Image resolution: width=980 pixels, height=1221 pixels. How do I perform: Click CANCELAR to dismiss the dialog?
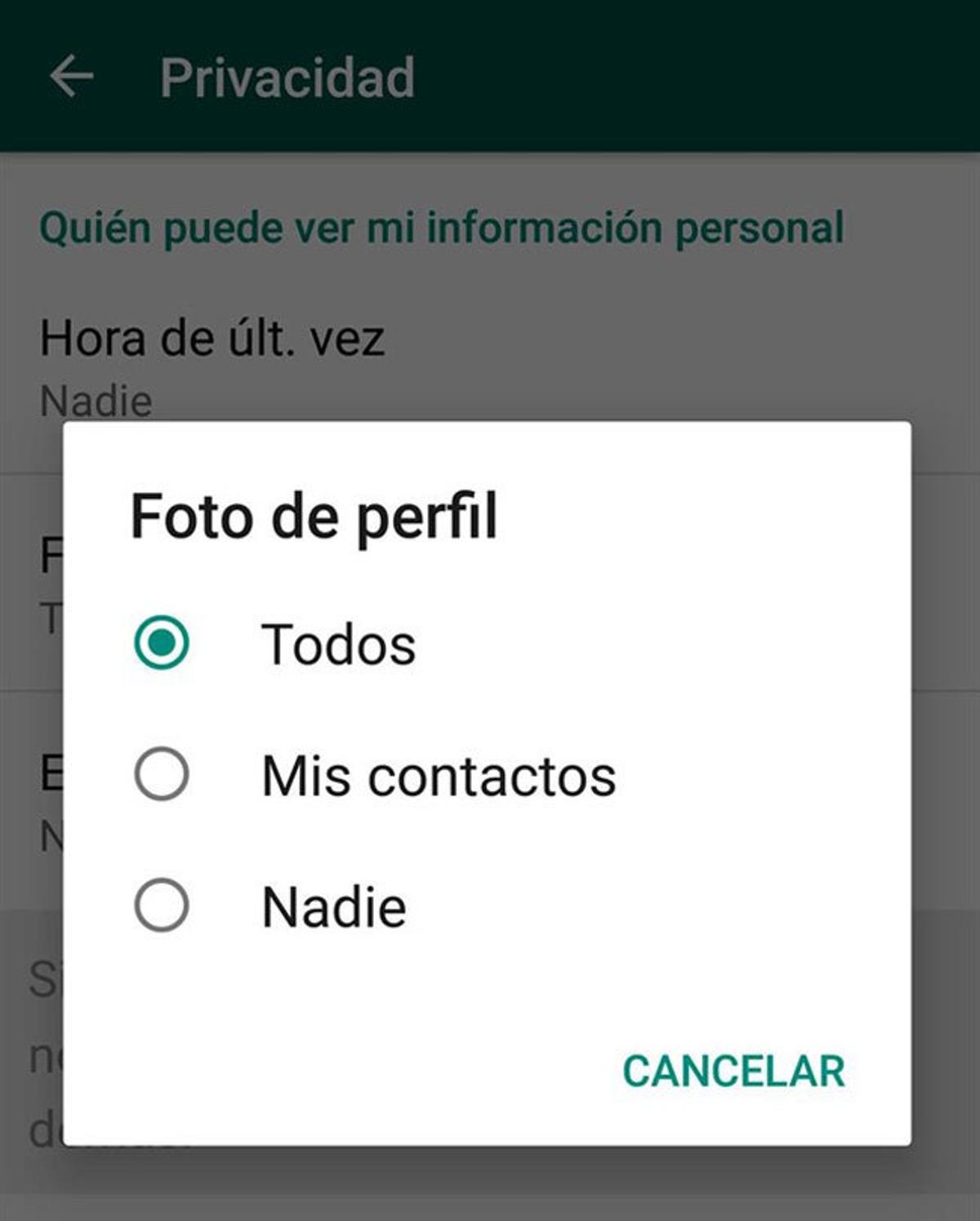click(x=733, y=1070)
